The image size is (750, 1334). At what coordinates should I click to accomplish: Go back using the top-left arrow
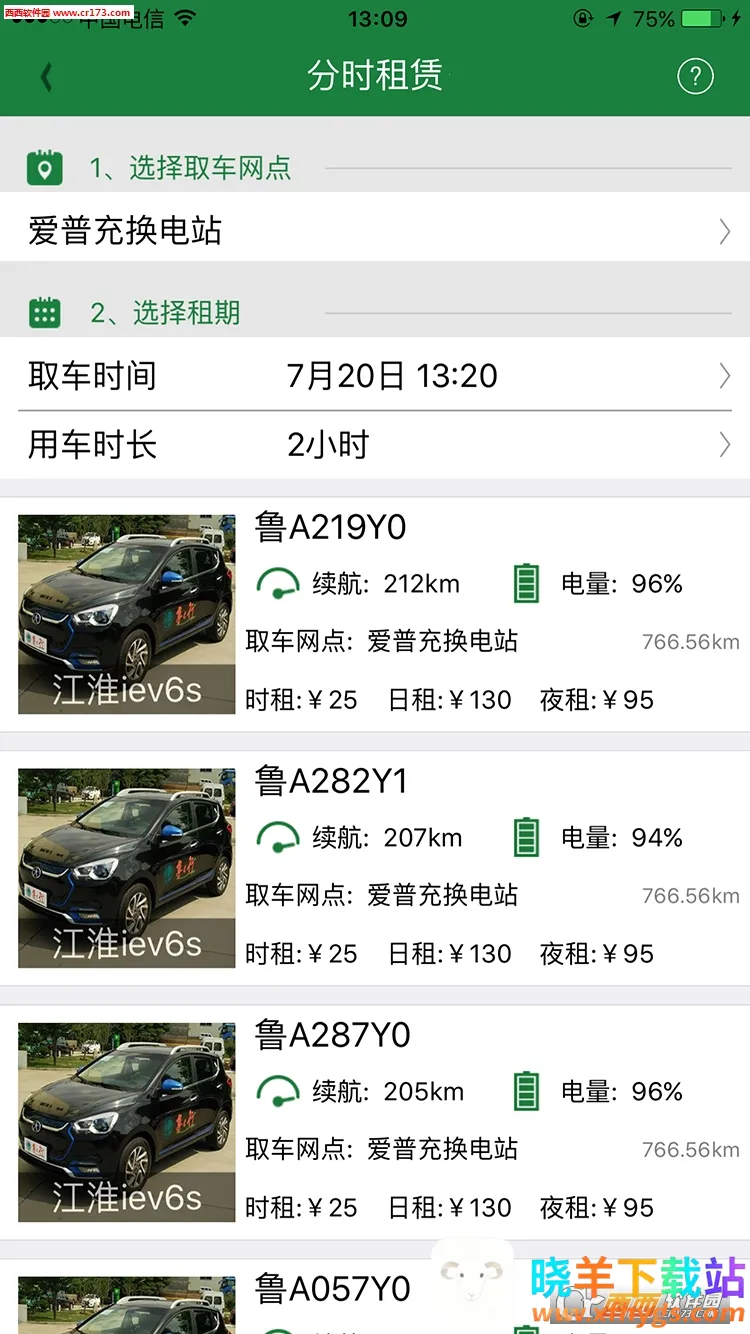click(46, 77)
